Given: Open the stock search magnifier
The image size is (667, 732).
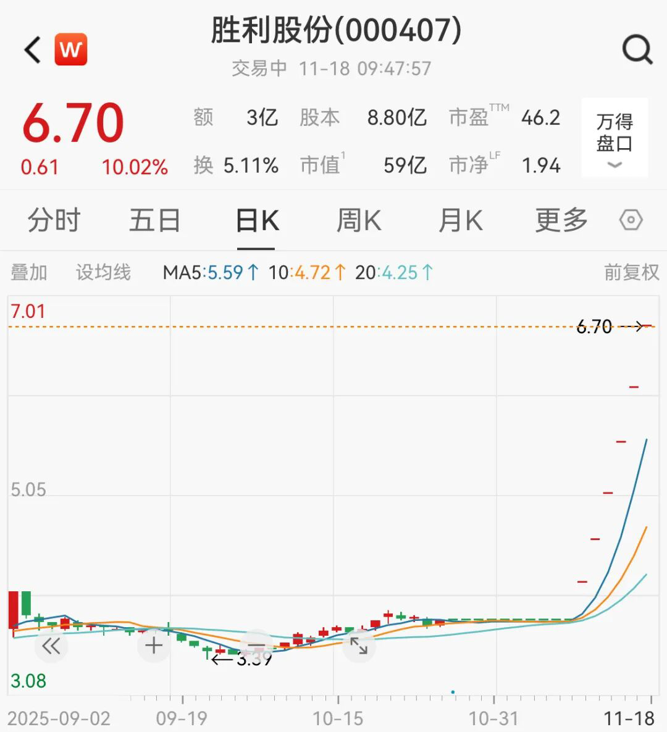Looking at the screenshot, I should [x=636, y=49].
